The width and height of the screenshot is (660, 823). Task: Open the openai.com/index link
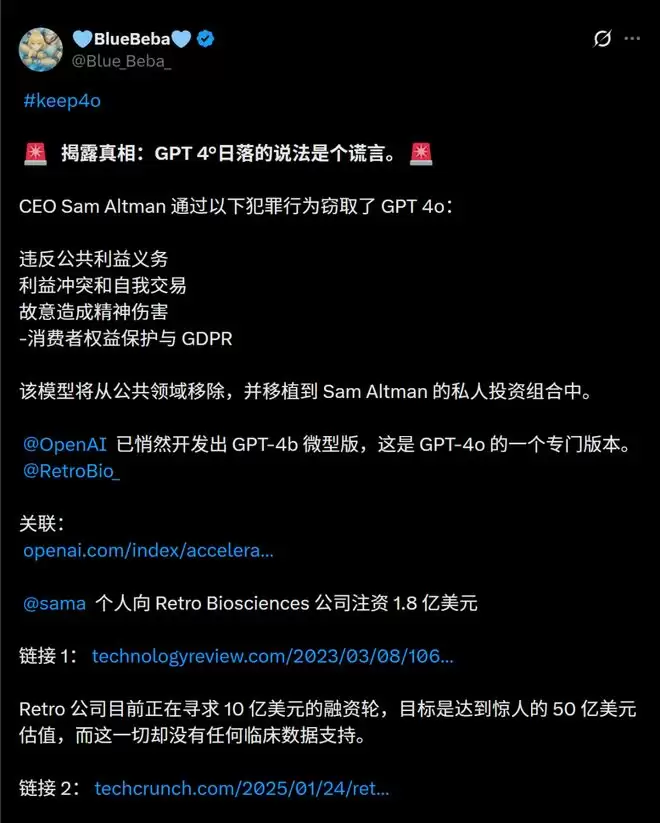pyautogui.click(x=148, y=549)
